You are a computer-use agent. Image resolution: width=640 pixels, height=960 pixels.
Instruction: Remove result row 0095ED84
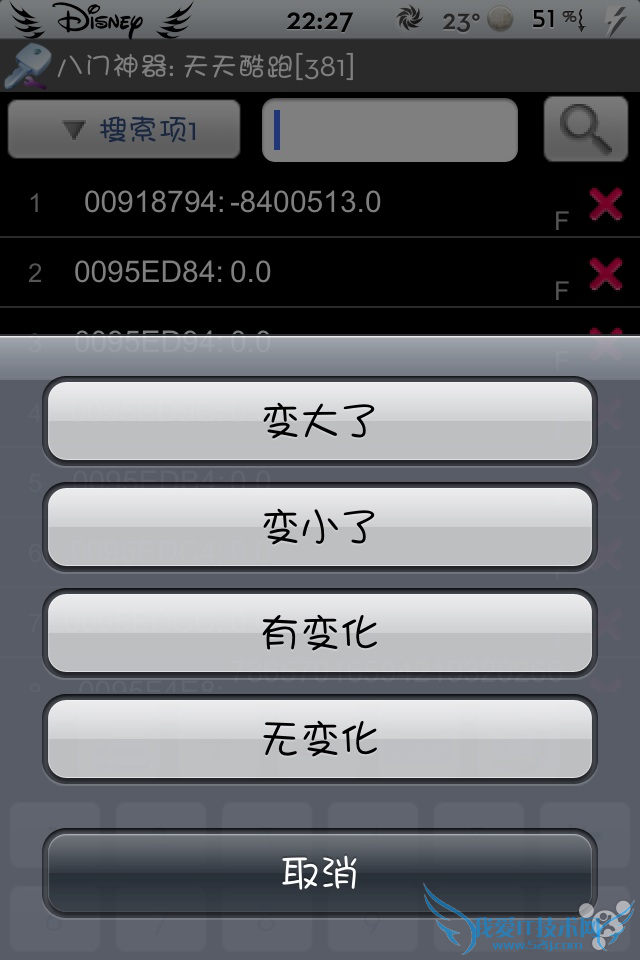(x=606, y=274)
